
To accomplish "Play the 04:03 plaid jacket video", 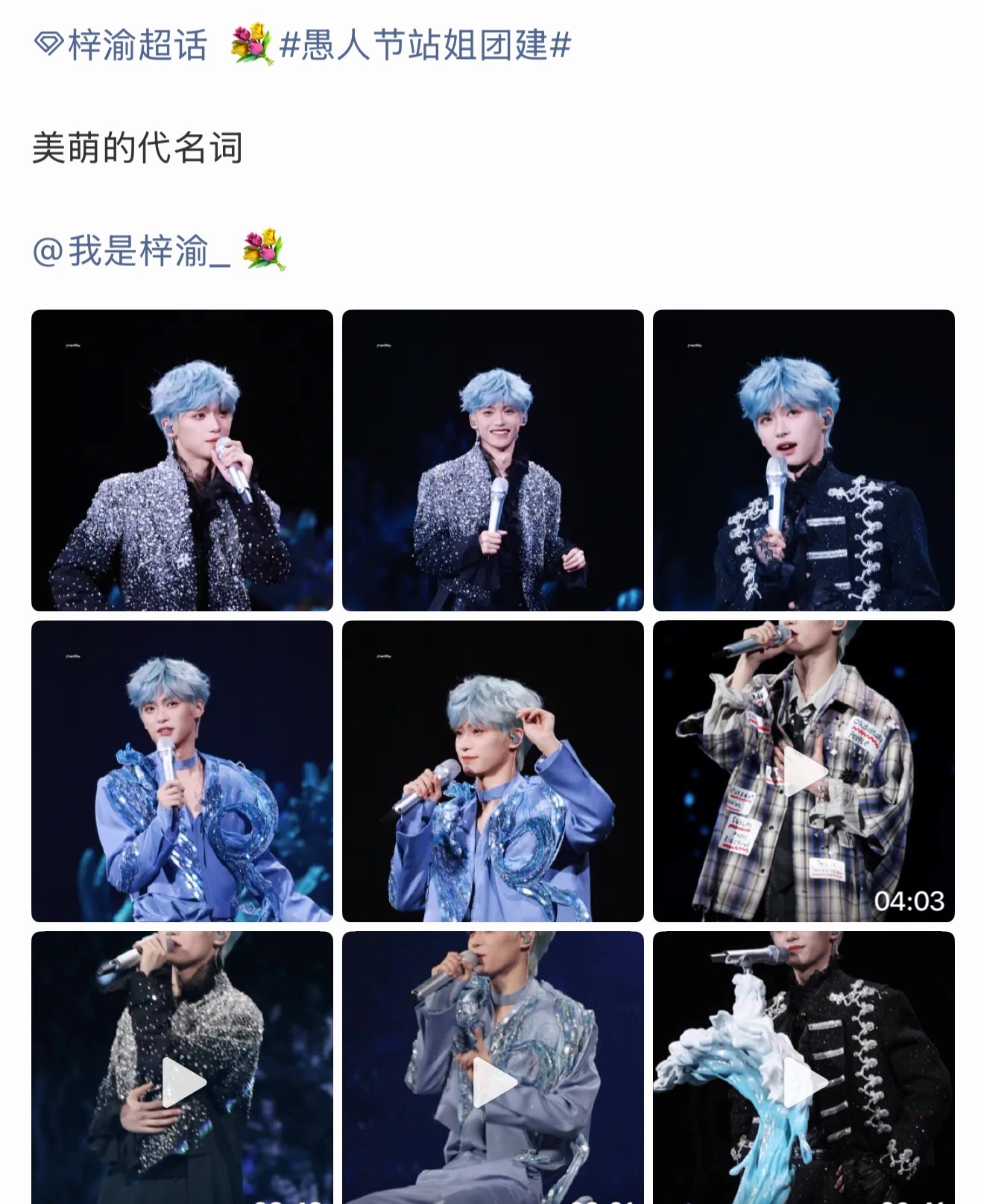I will click(x=804, y=771).
